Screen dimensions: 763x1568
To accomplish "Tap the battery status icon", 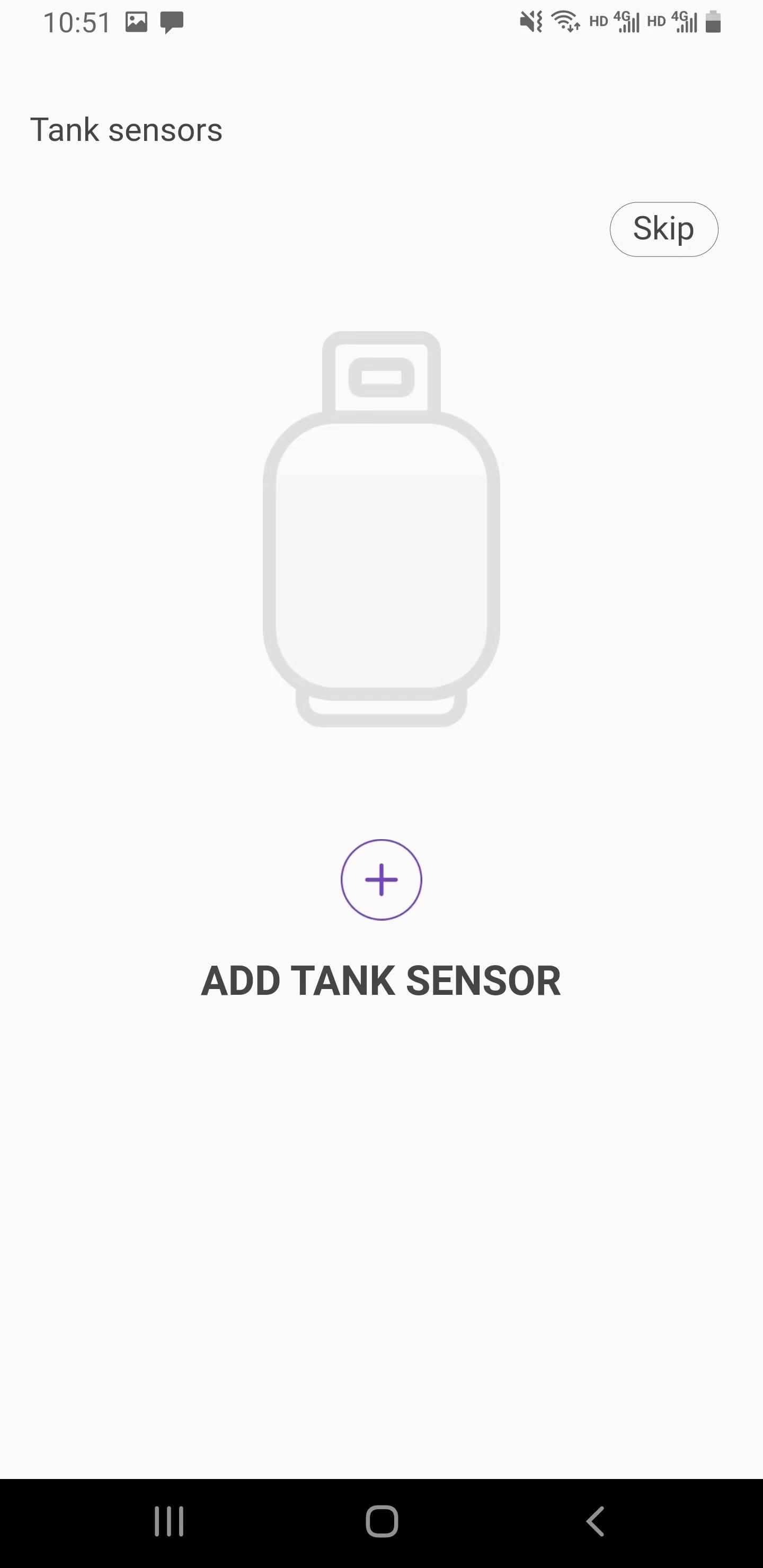I will coord(713,22).
